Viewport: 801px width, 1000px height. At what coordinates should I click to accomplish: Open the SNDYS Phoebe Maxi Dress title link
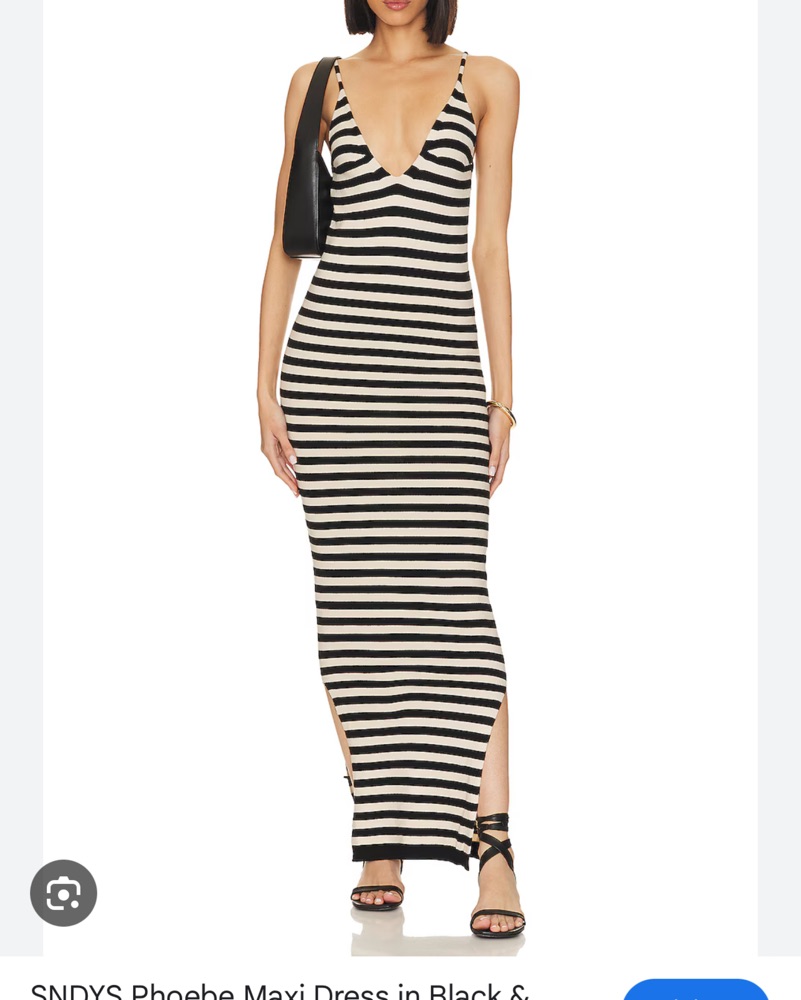(279, 990)
